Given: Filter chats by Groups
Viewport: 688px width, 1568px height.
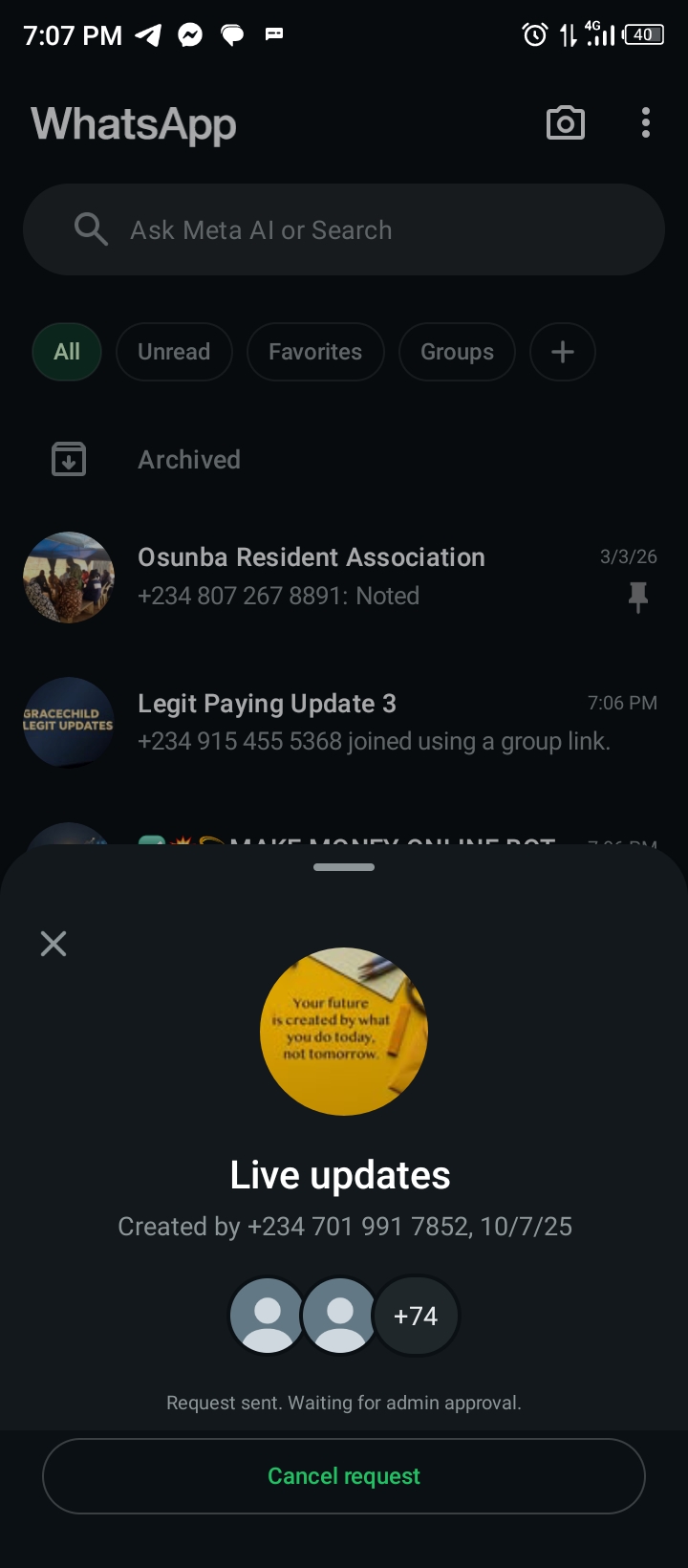Looking at the screenshot, I should click(457, 352).
